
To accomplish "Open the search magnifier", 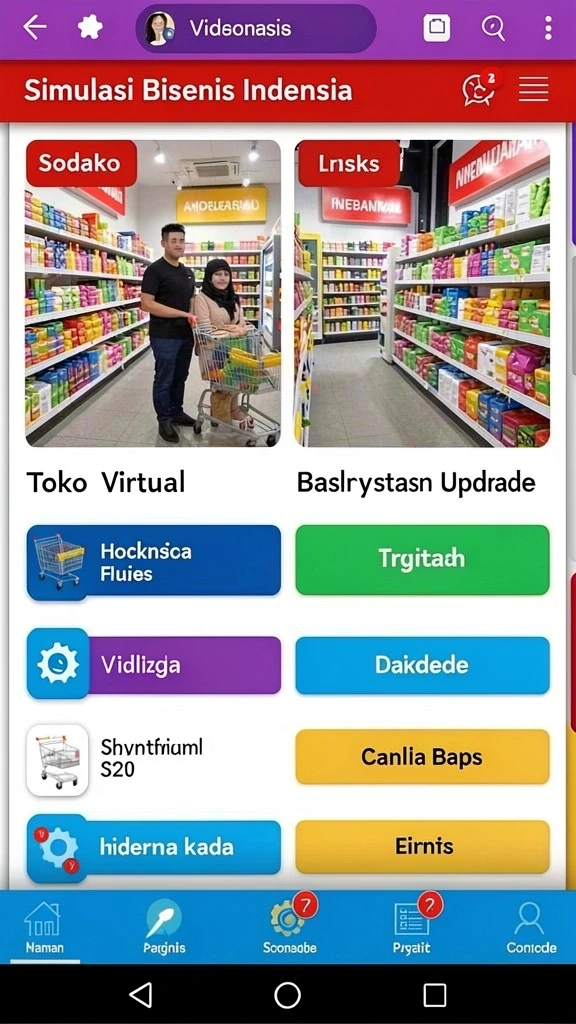I will point(493,27).
